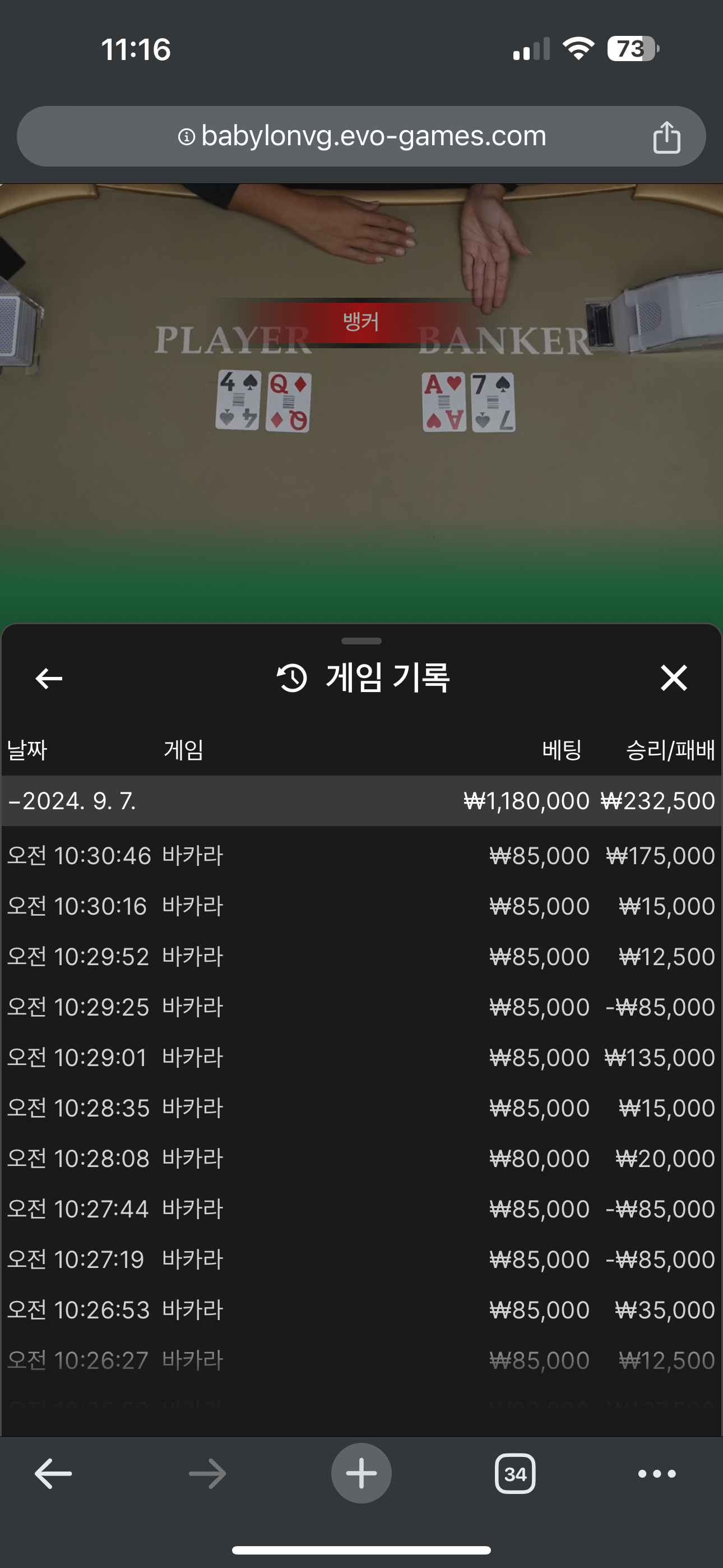Viewport: 723px width, 1568px height.
Task: Go back using the browser back arrow
Action: tap(53, 1474)
